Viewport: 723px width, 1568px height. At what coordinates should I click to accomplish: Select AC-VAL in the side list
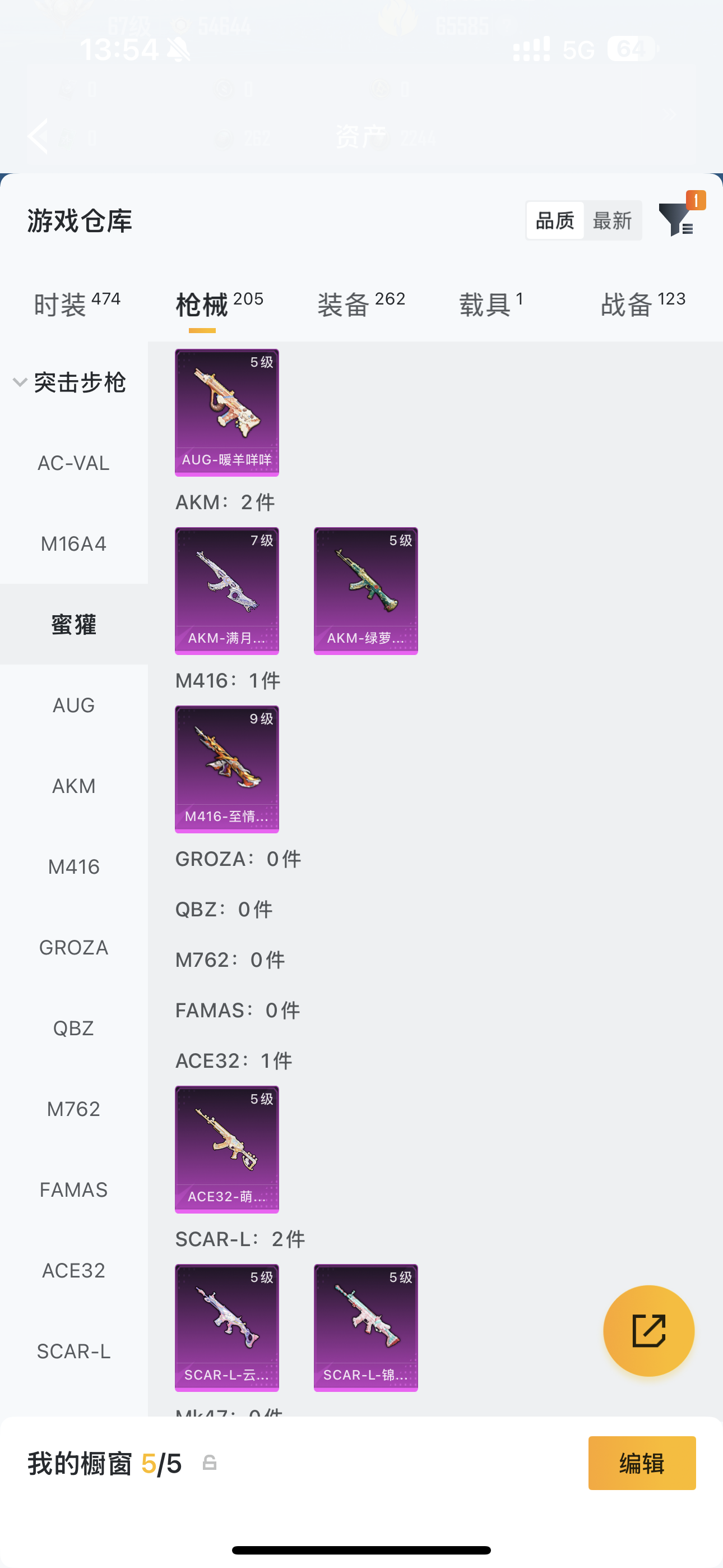73,463
